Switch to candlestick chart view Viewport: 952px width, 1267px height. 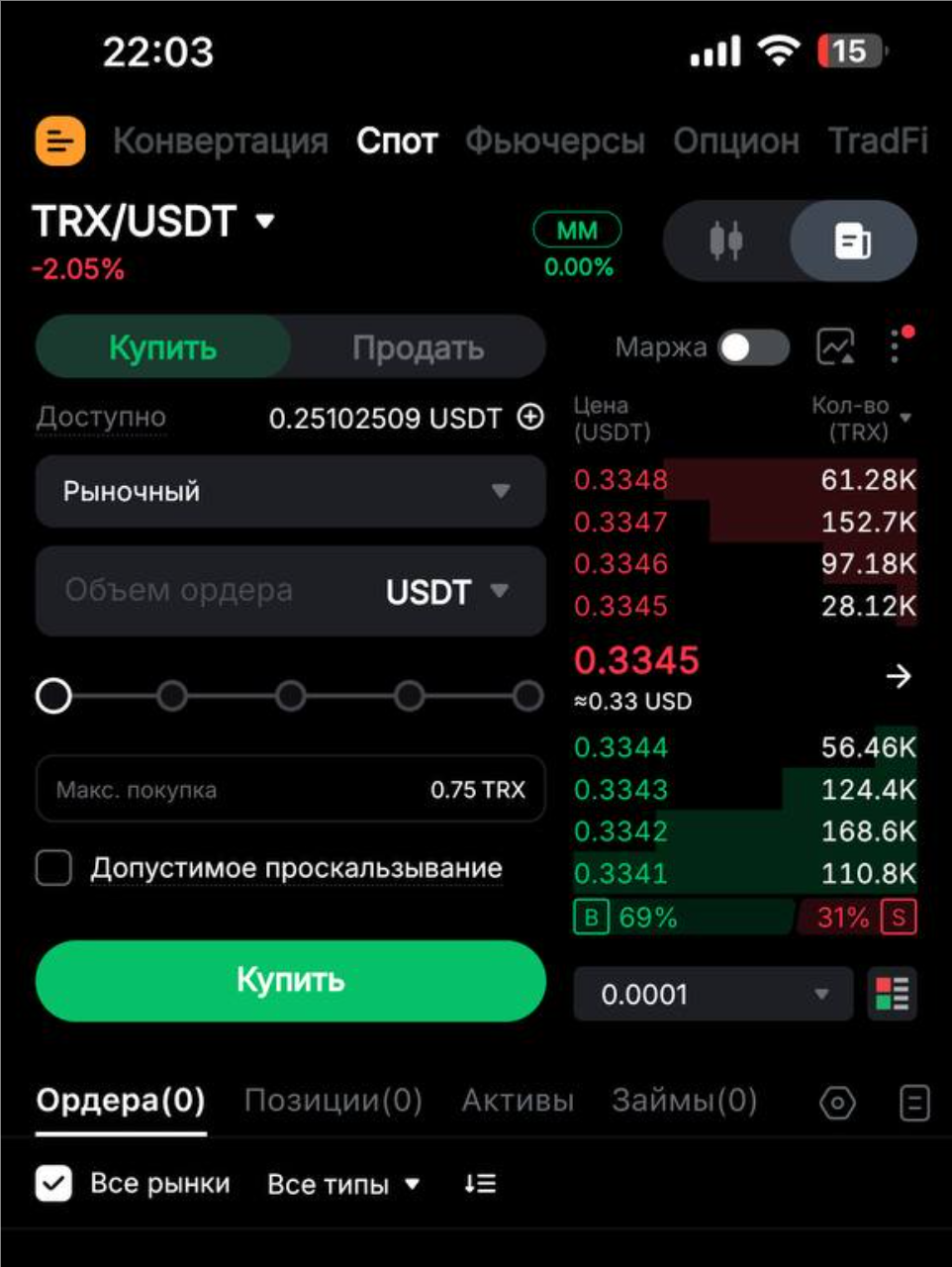tap(726, 241)
